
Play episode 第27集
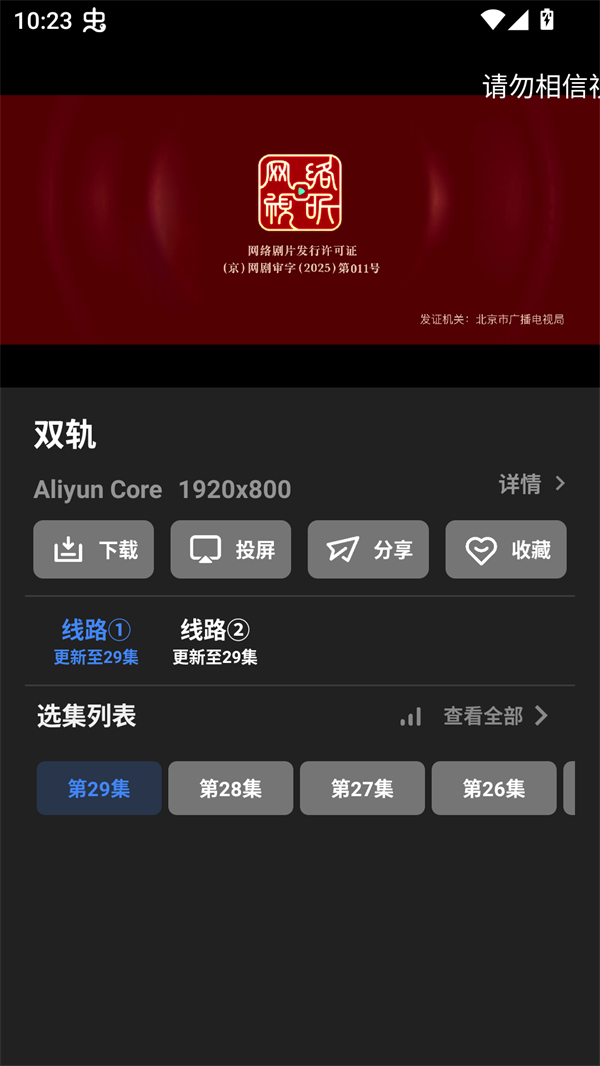click(x=362, y=788)
